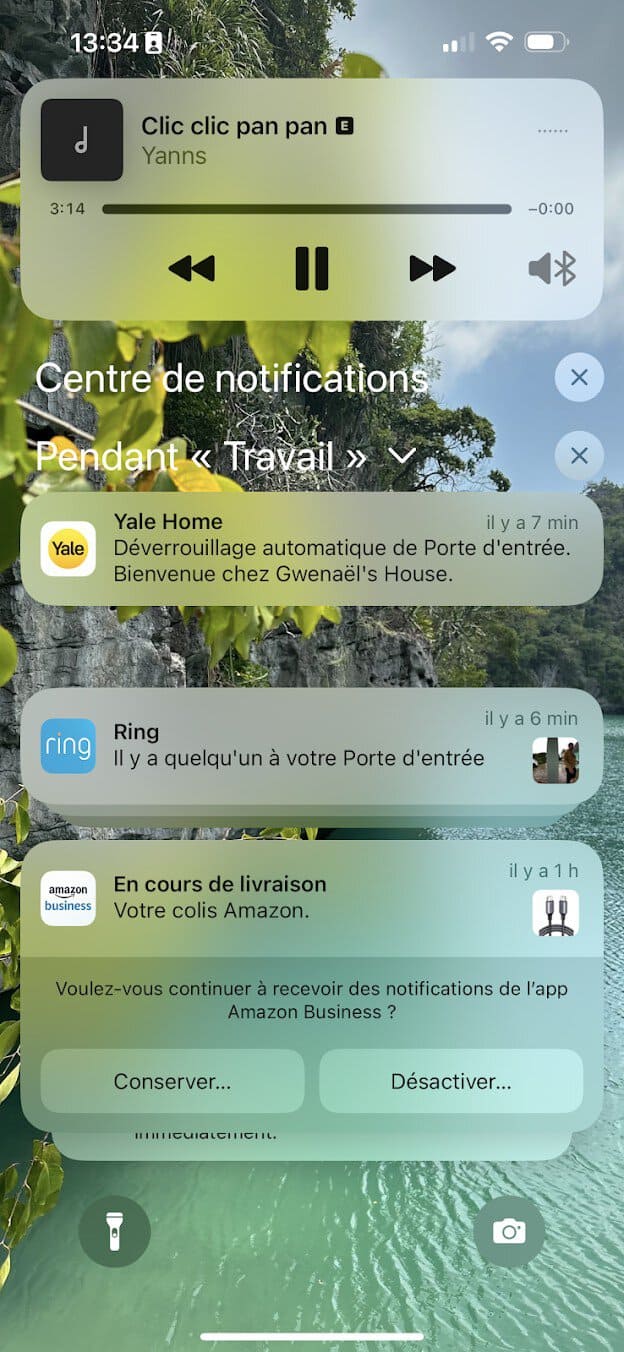Pause the song Clic clic pan pan
624x1352 pixels.
(312, 268)
